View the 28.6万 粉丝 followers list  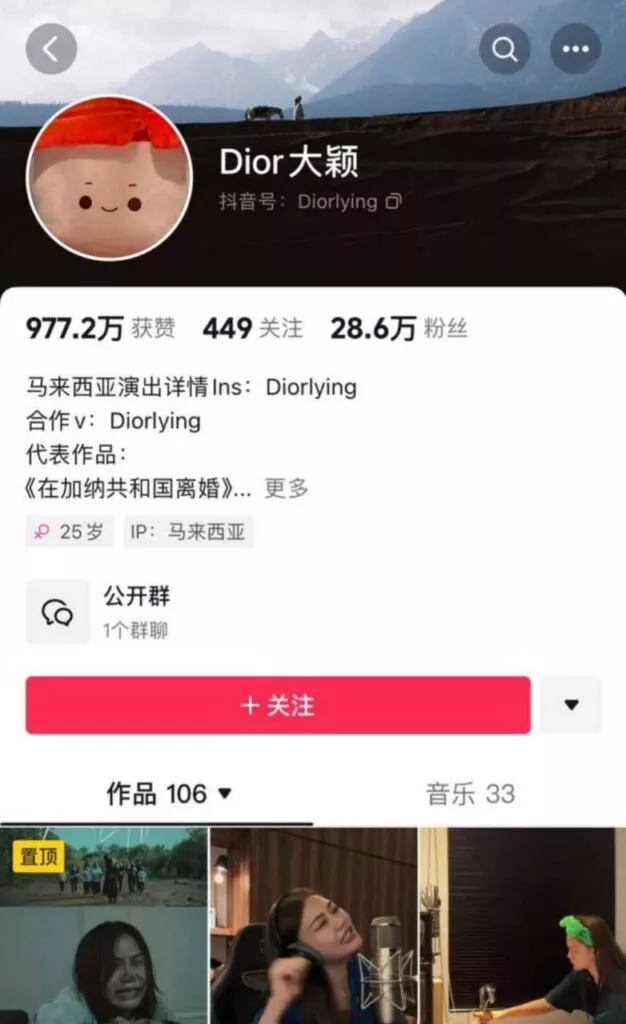point(398,328)
